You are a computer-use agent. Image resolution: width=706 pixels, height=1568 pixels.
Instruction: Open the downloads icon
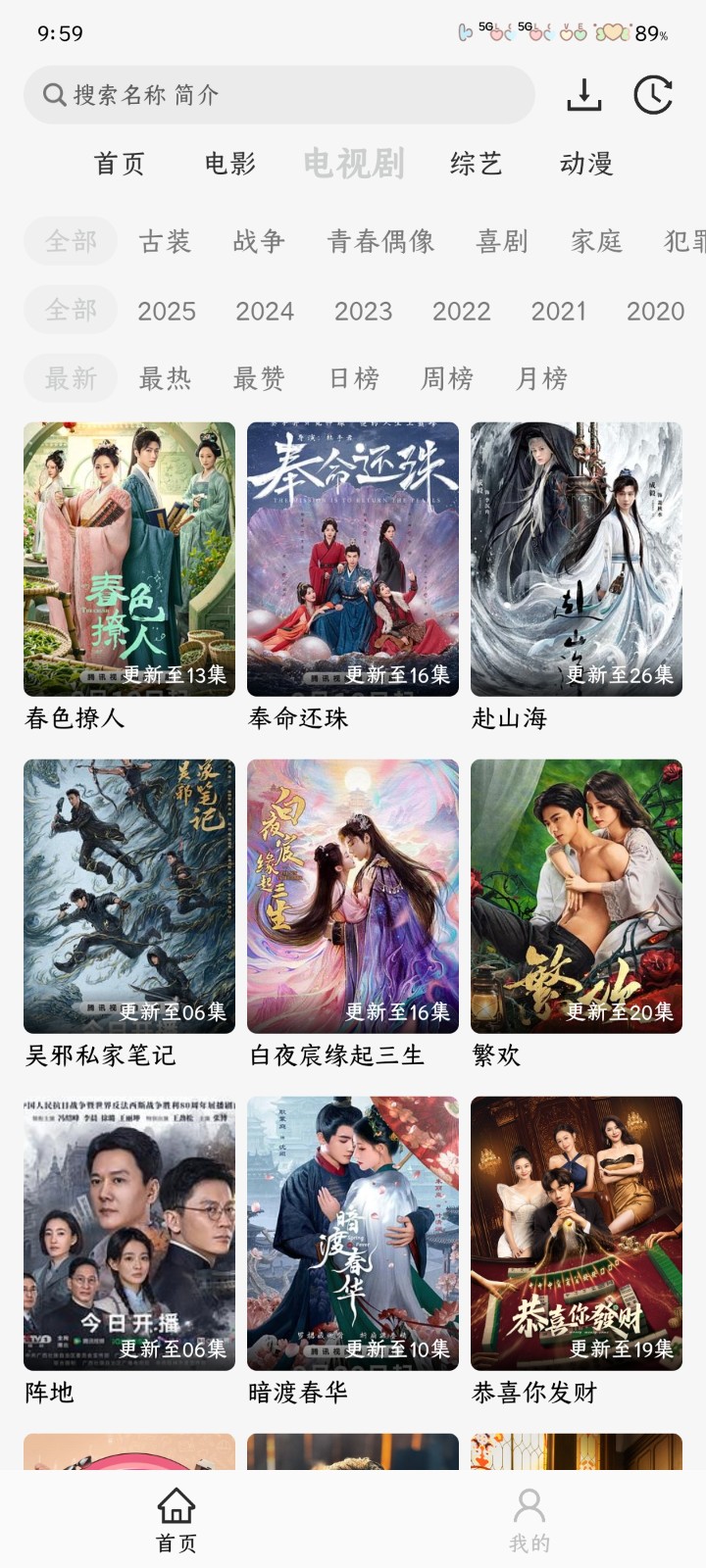[583, 95]
